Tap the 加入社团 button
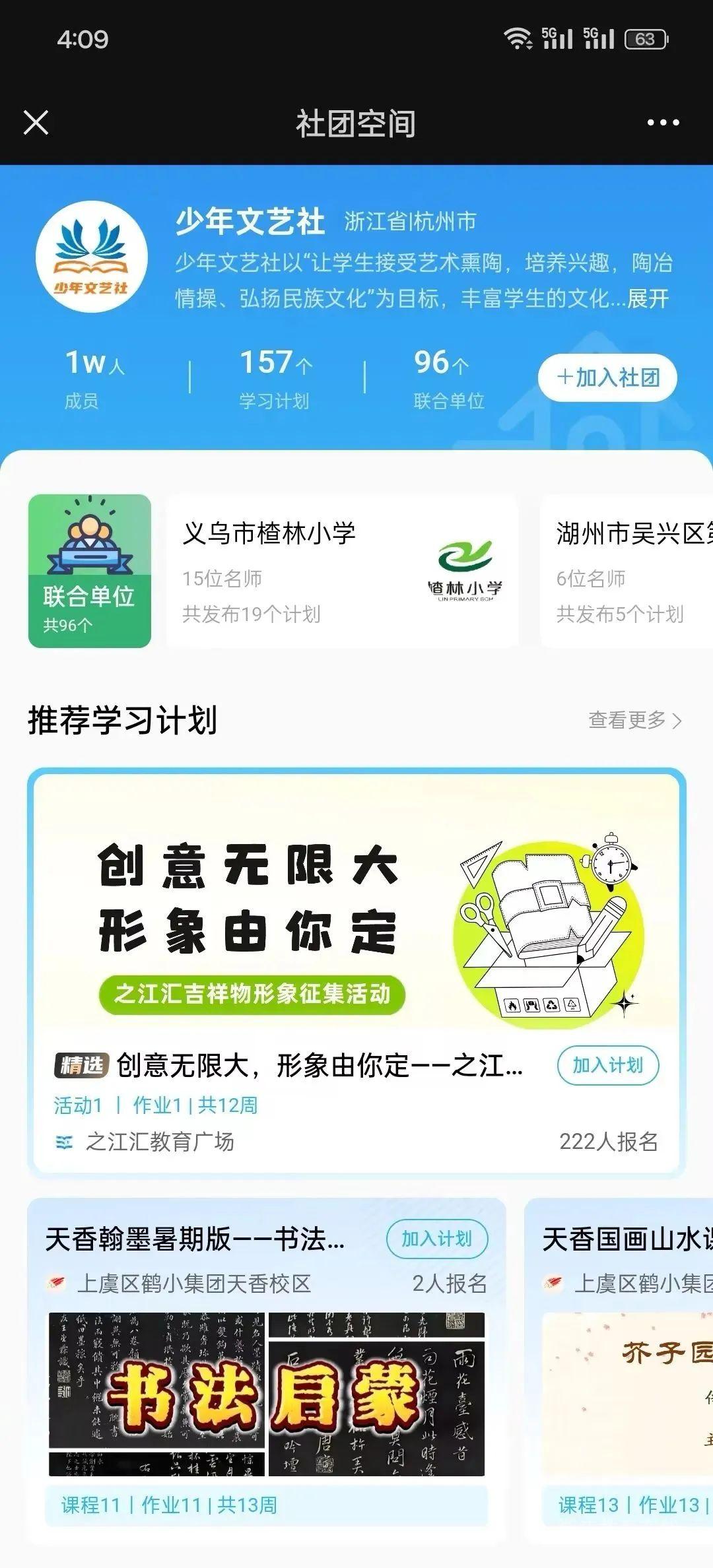The width and height of the screenshot is (713, 1568). tap(607, 377)
